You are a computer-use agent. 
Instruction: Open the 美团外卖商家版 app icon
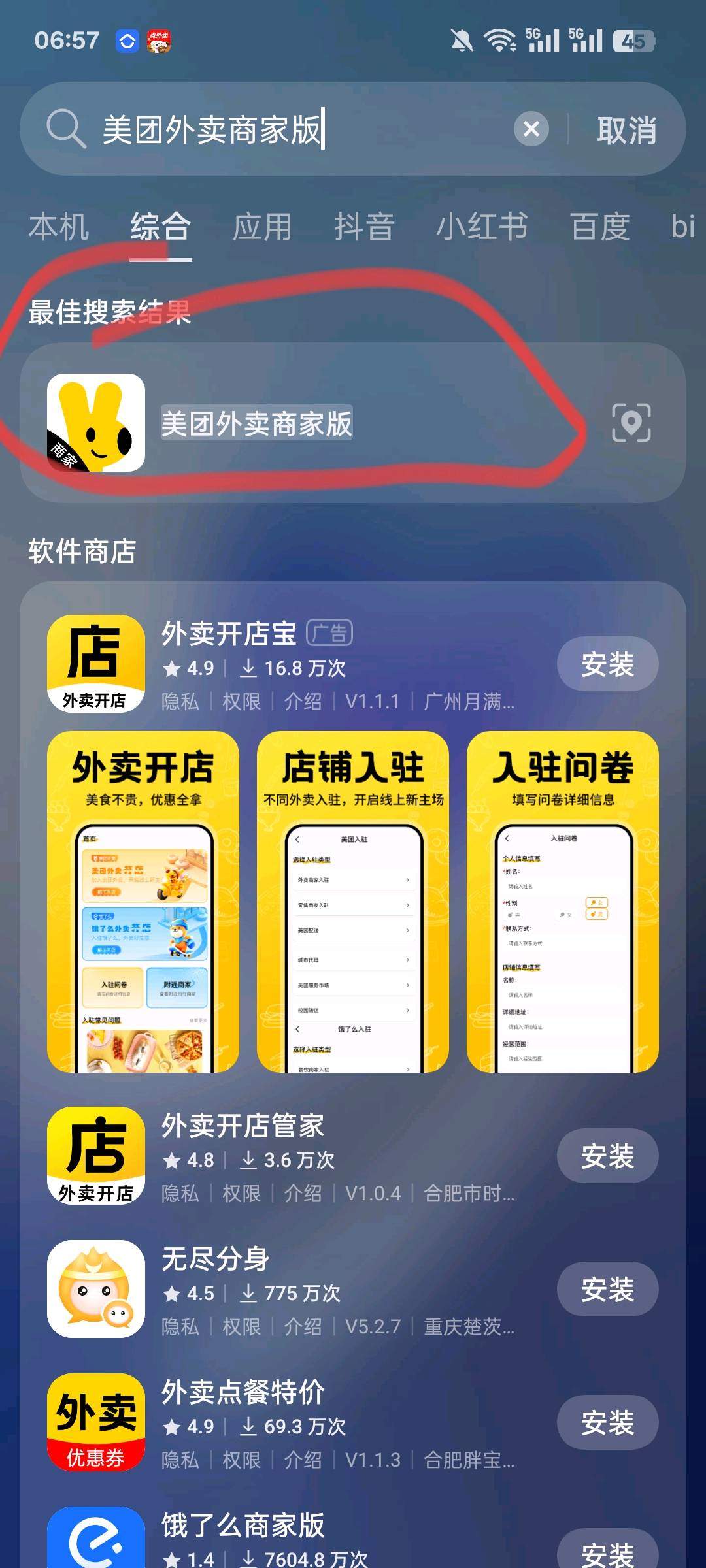(98, 425)
